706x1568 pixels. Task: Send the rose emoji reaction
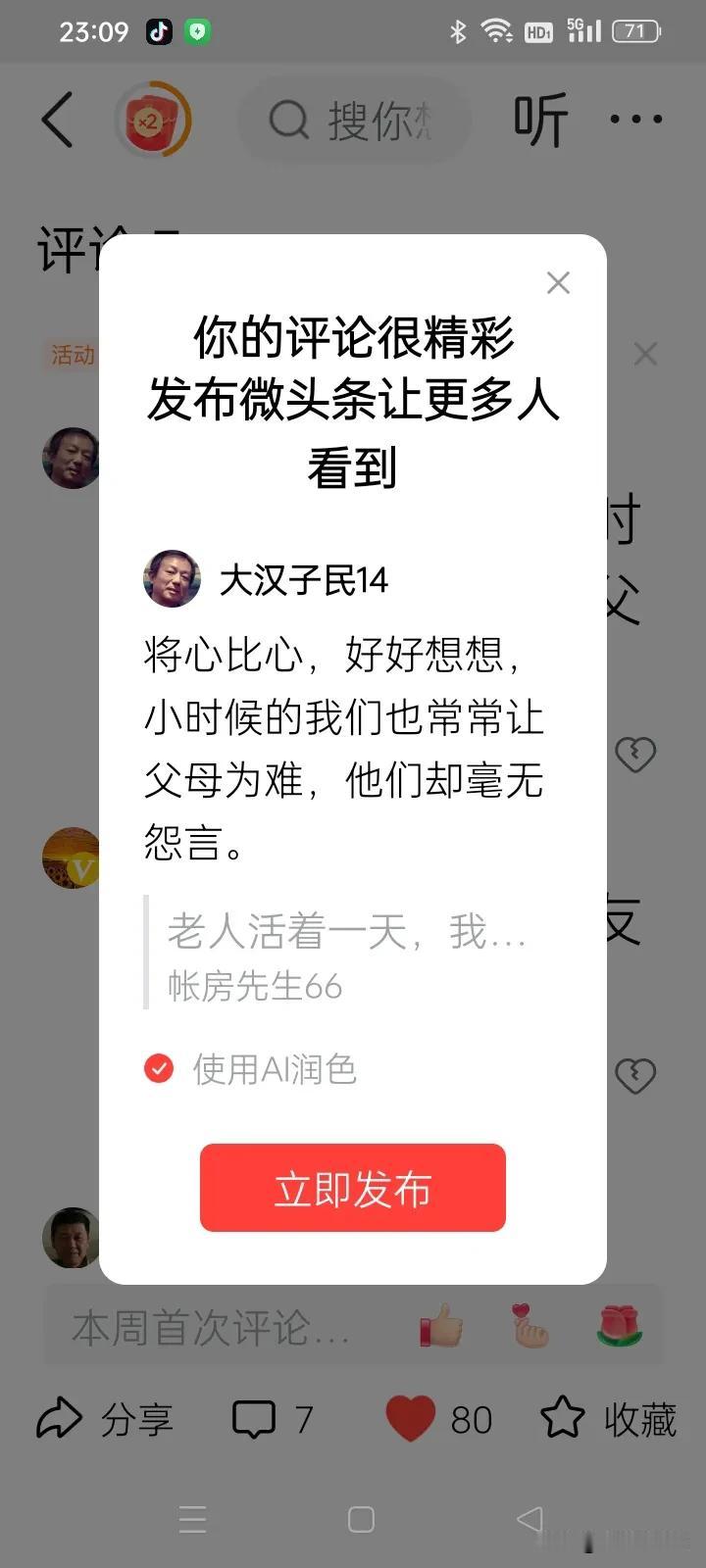point(617,1325)
